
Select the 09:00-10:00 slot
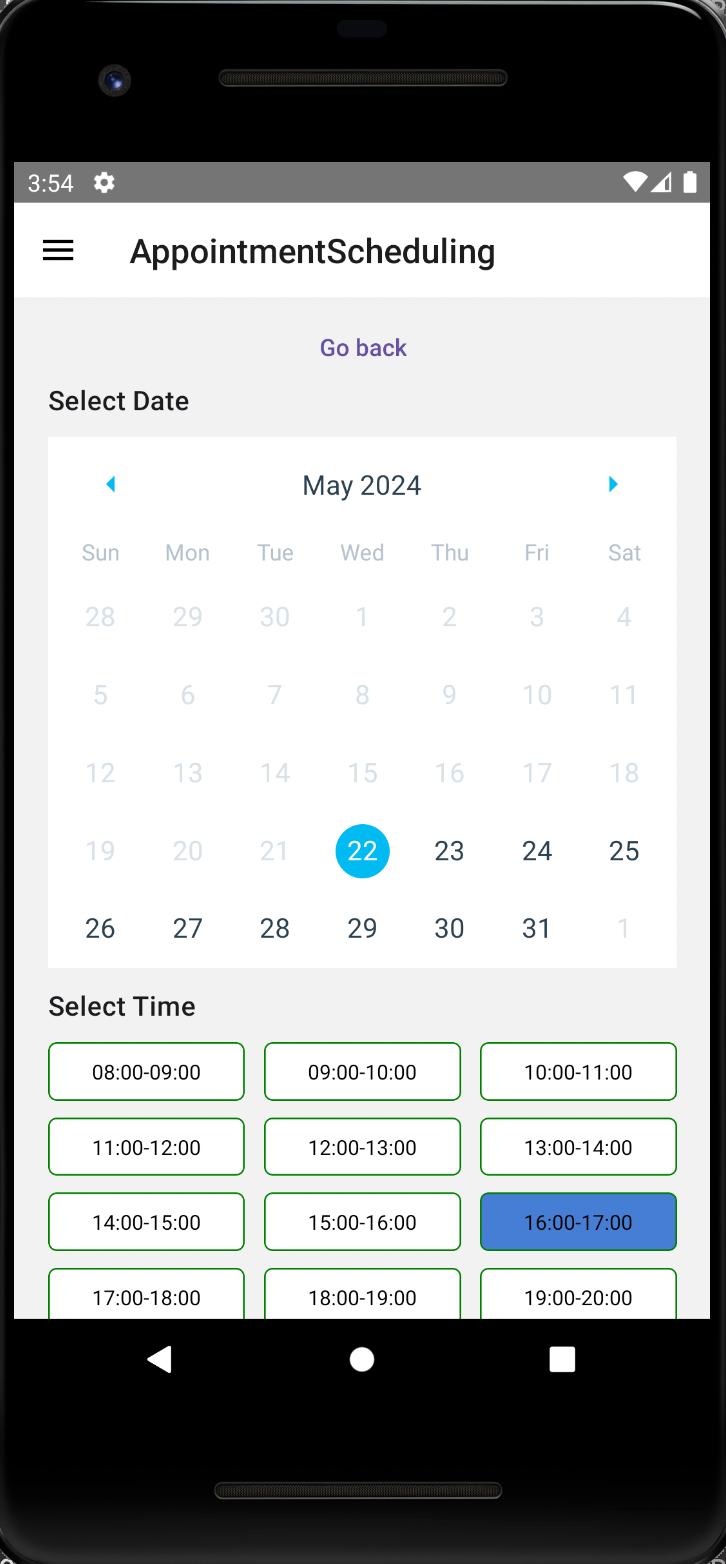coord(362,1072)
